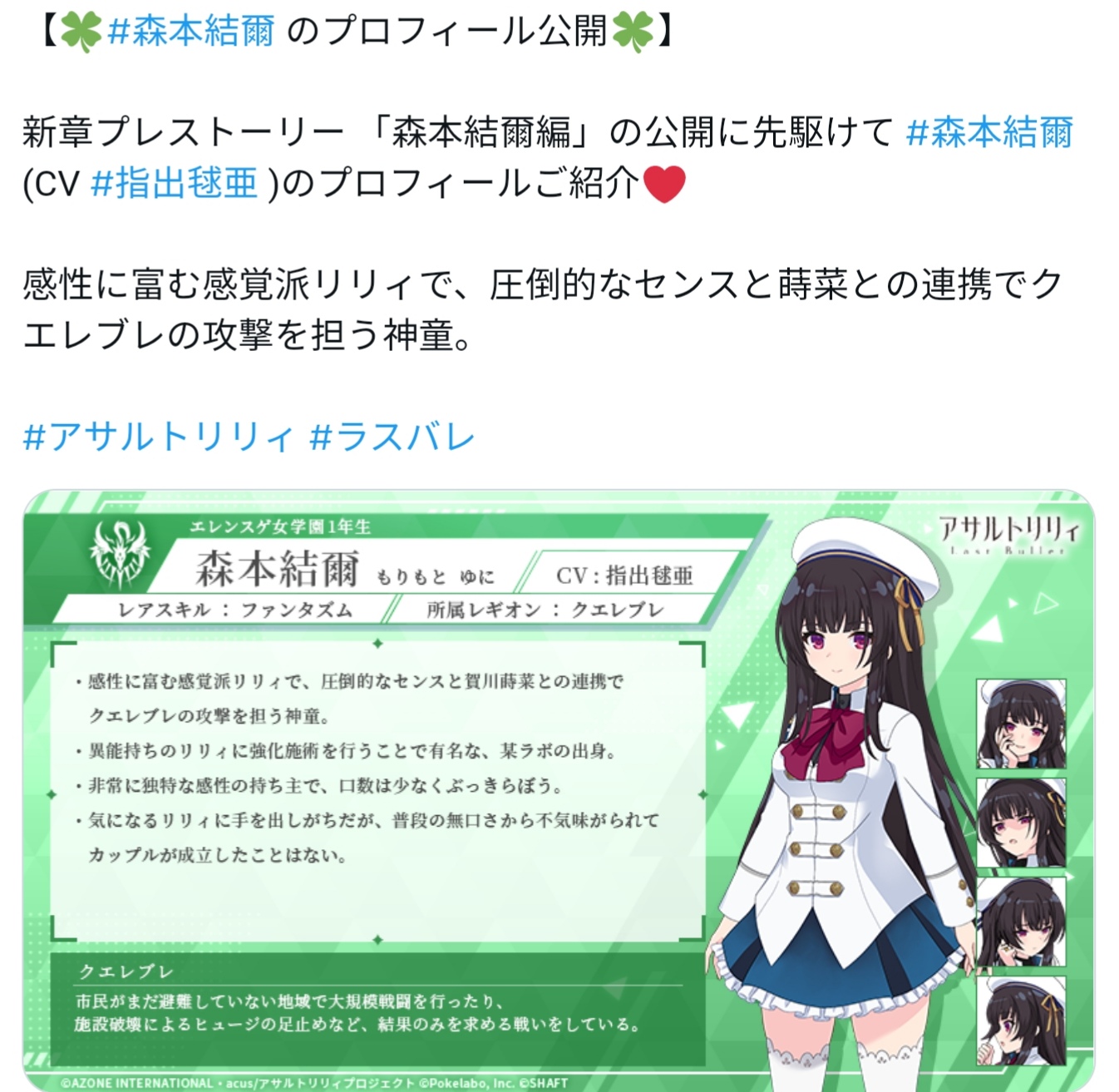Screen dimensions: 1119x1092
Task: Open the #指出毬亜 voice actor hashtag
Action: click(174, 184)
